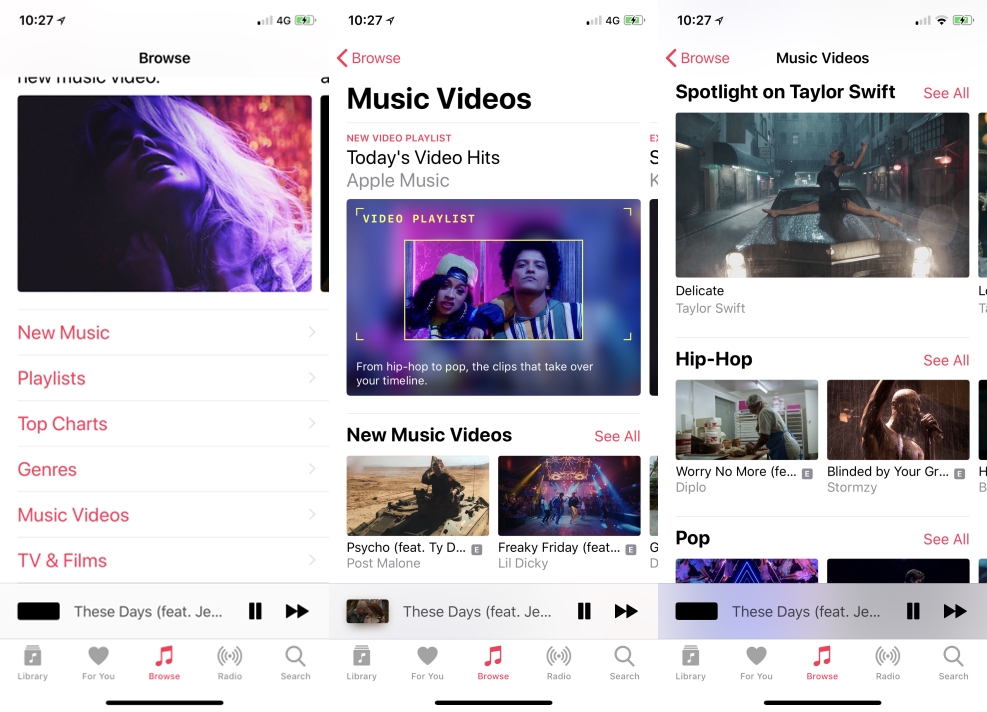Tap See All next to Hip-Hop
This screenshot has width=987, height=712.
pos(945,360)
